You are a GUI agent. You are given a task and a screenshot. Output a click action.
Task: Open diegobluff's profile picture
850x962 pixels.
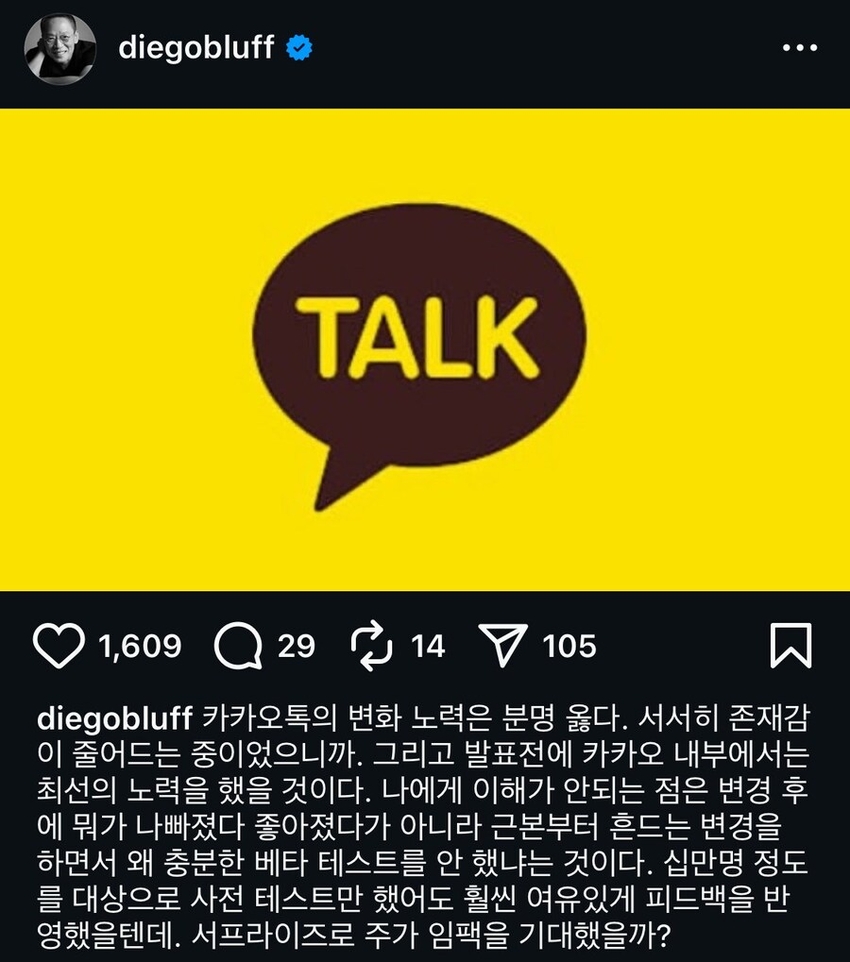coord(60,48)
